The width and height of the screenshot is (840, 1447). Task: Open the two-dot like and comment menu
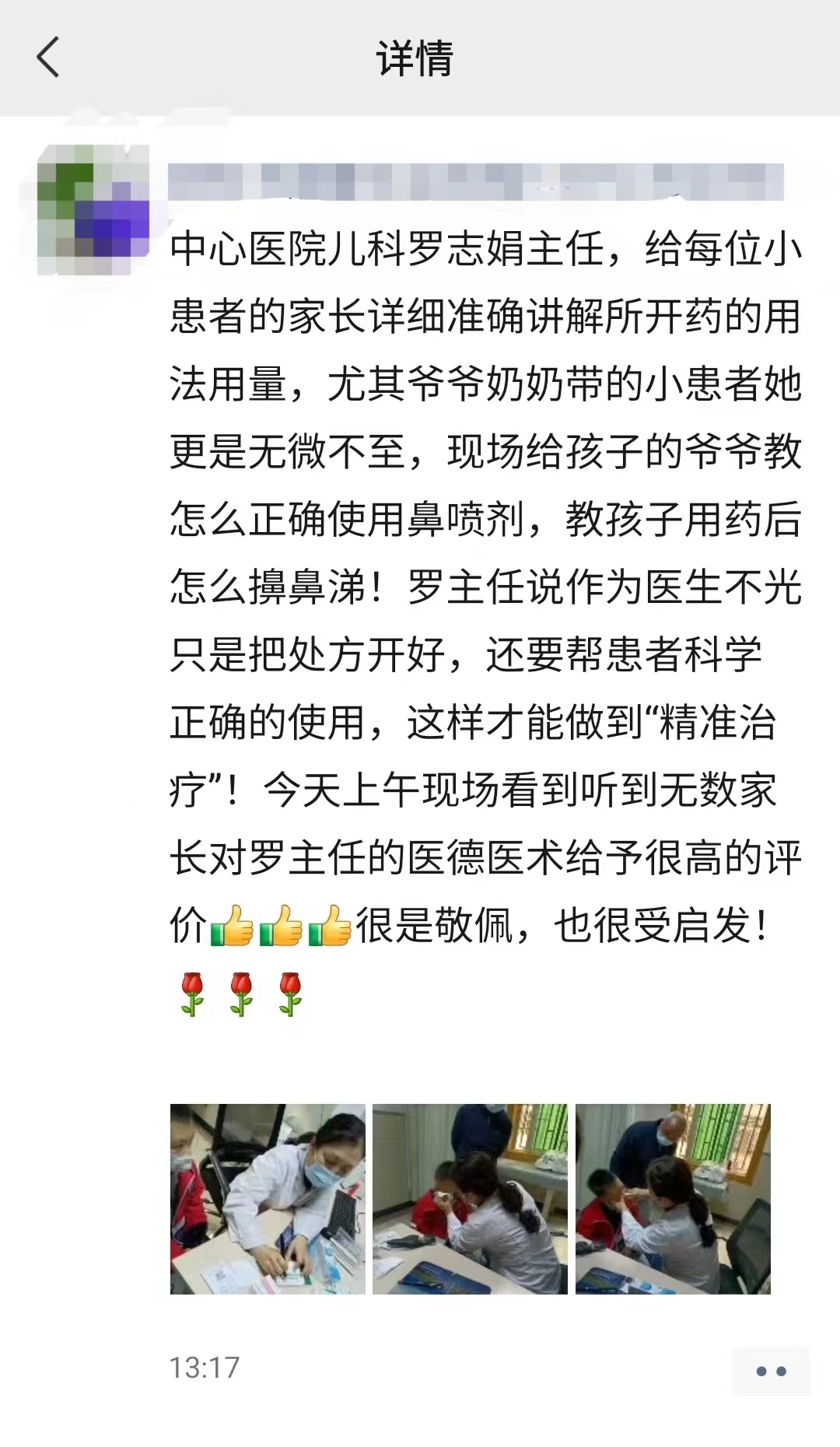[x=771, y=1371]
